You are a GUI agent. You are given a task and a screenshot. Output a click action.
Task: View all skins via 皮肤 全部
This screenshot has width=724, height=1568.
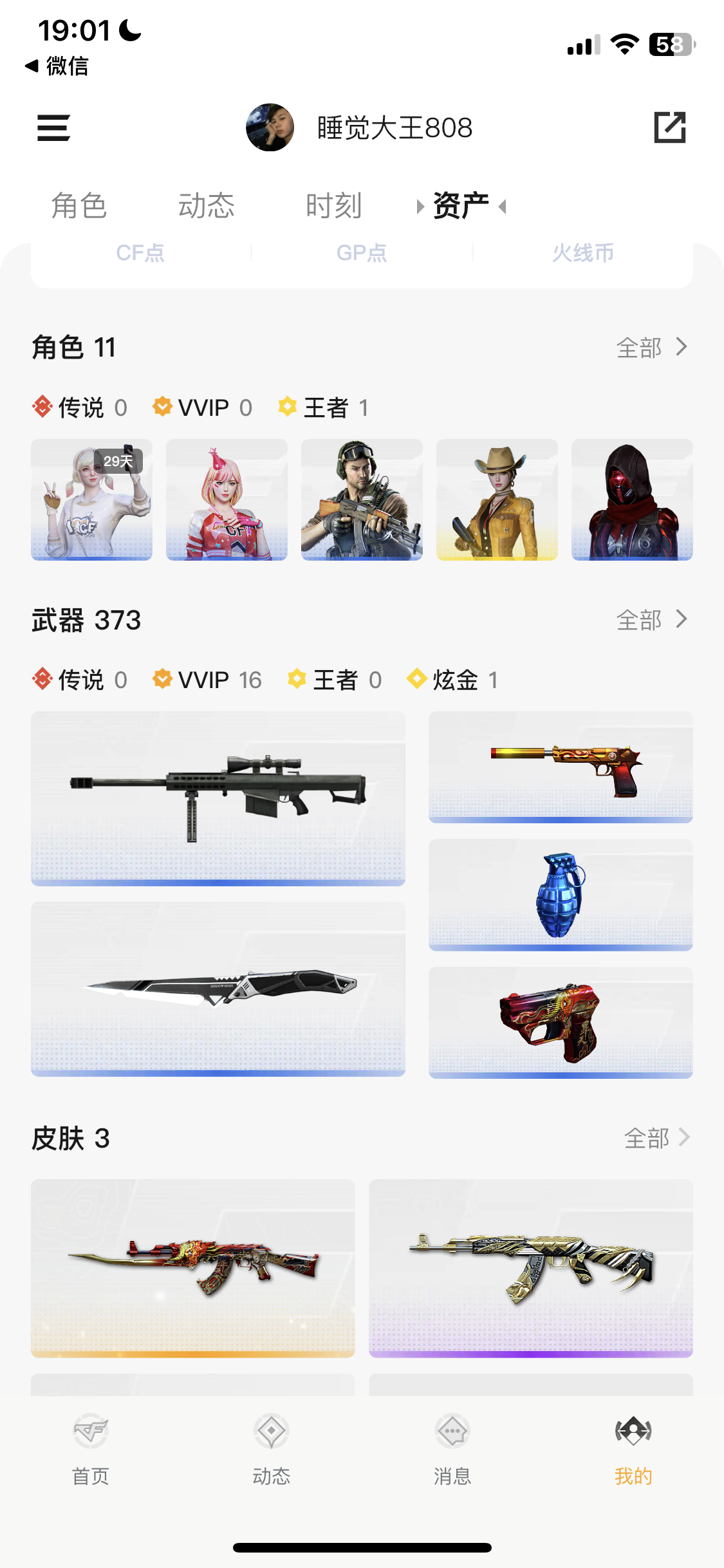[x=656, y=1138]
